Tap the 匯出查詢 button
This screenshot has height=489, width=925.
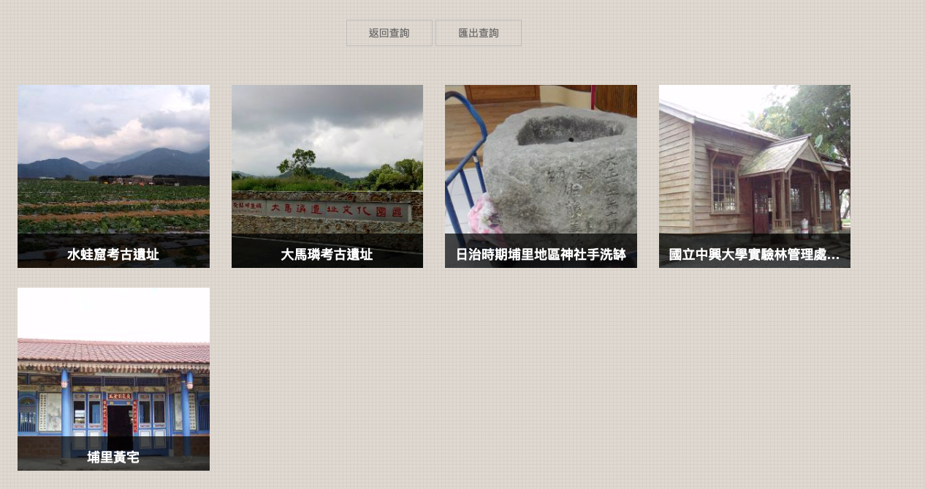(x=478, y=33)
